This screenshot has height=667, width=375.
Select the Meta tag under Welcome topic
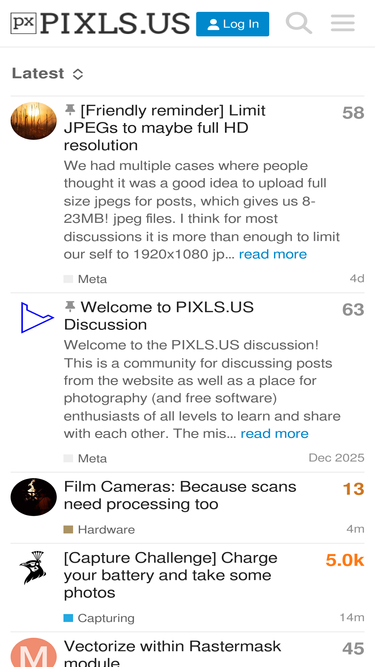point(85,459)
